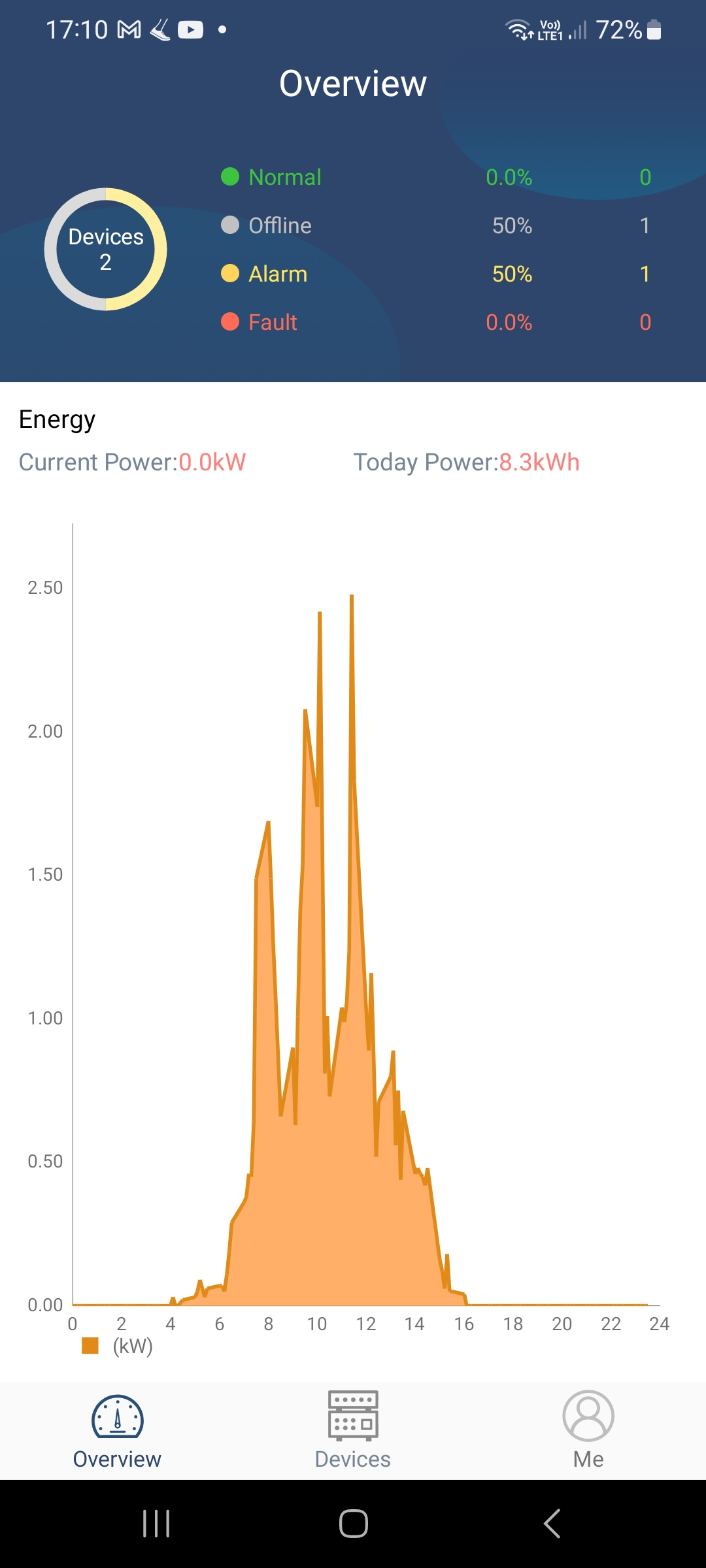
Task: Open recent apps from navigation bar
Action: pos(156,1524)
